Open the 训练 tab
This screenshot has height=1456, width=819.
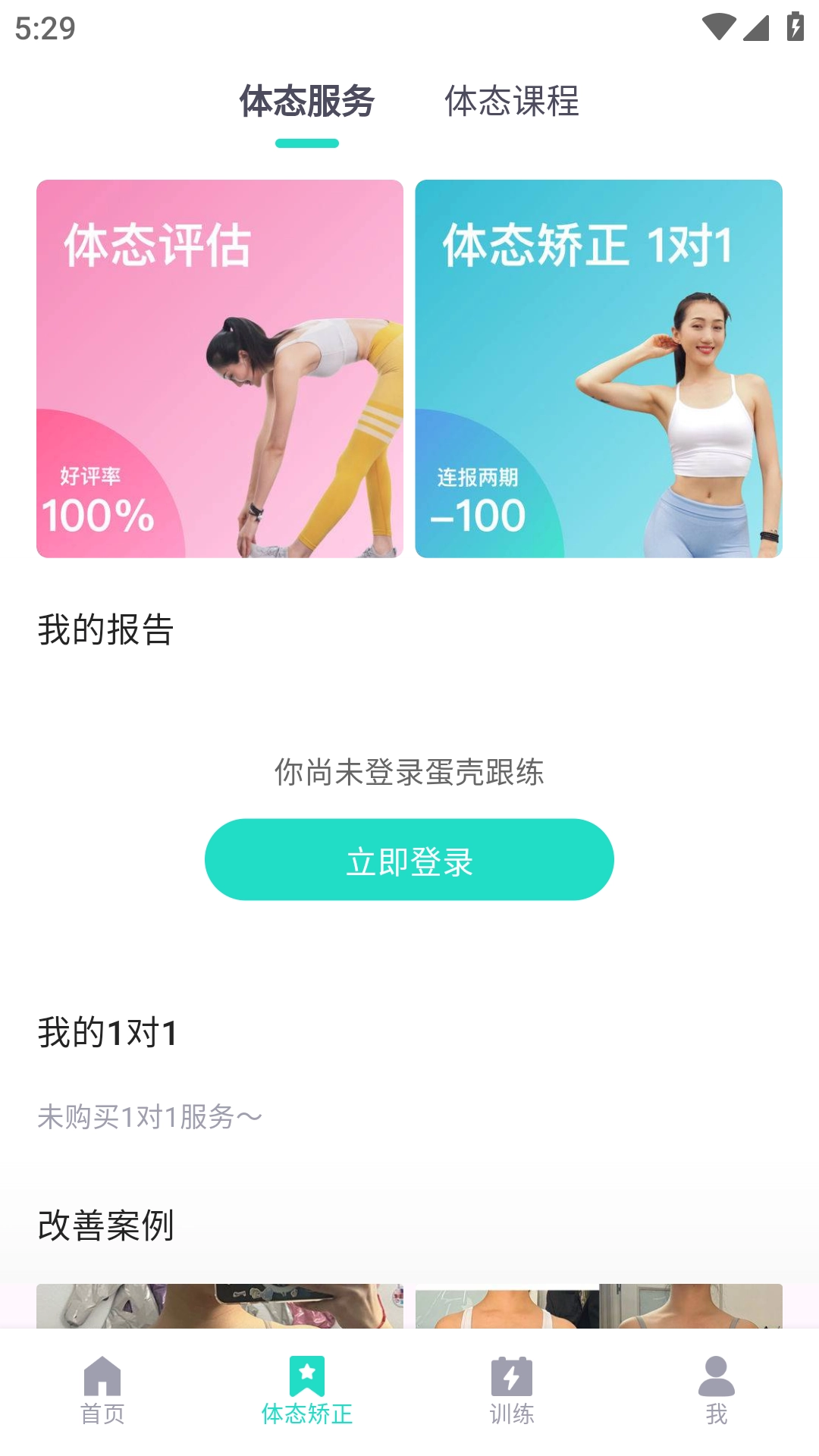[x=511, y=1391]
